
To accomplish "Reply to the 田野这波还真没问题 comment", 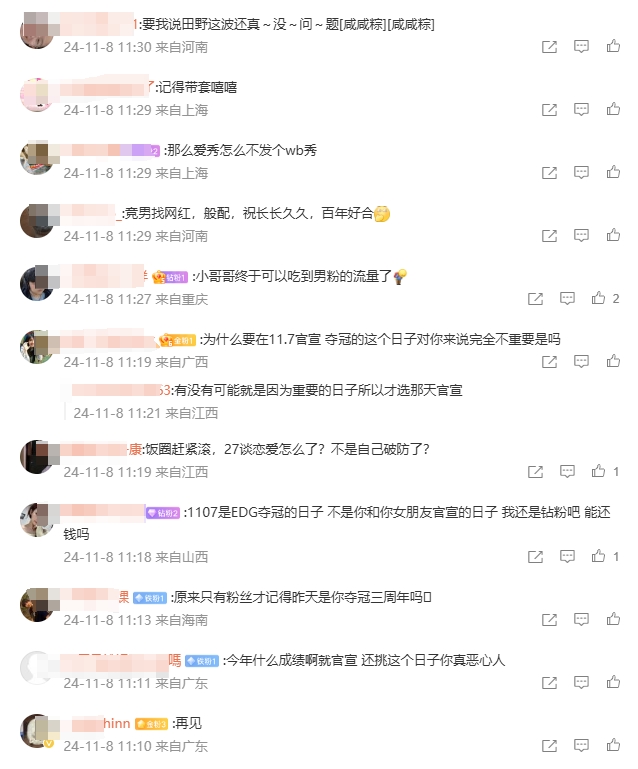I will click(x=581, y=47).
